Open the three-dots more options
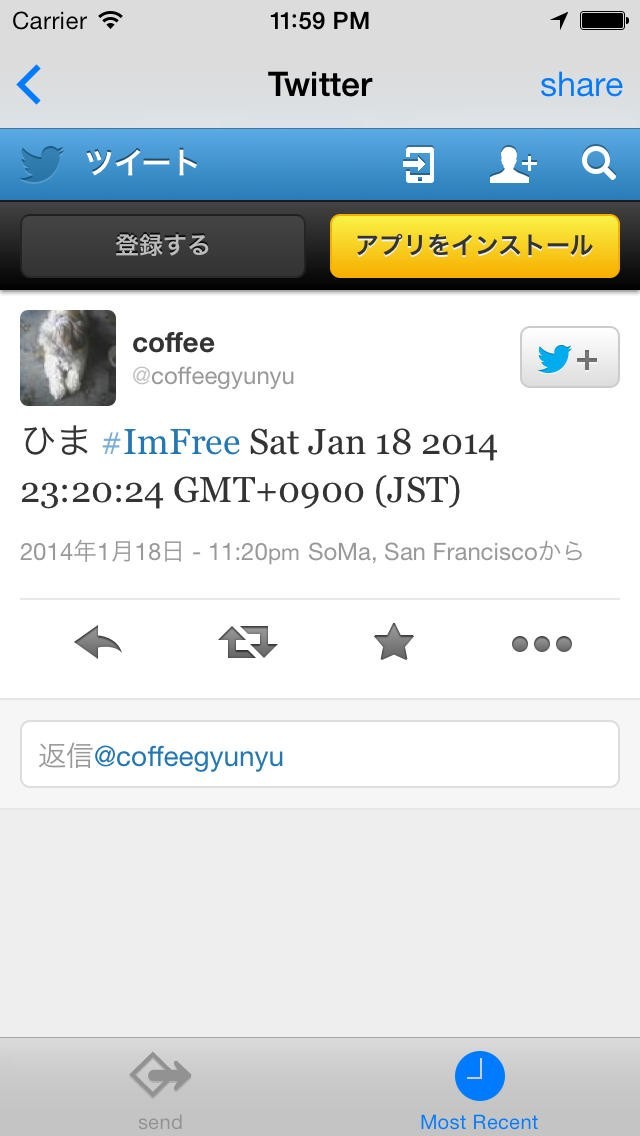 coord(541,643)
